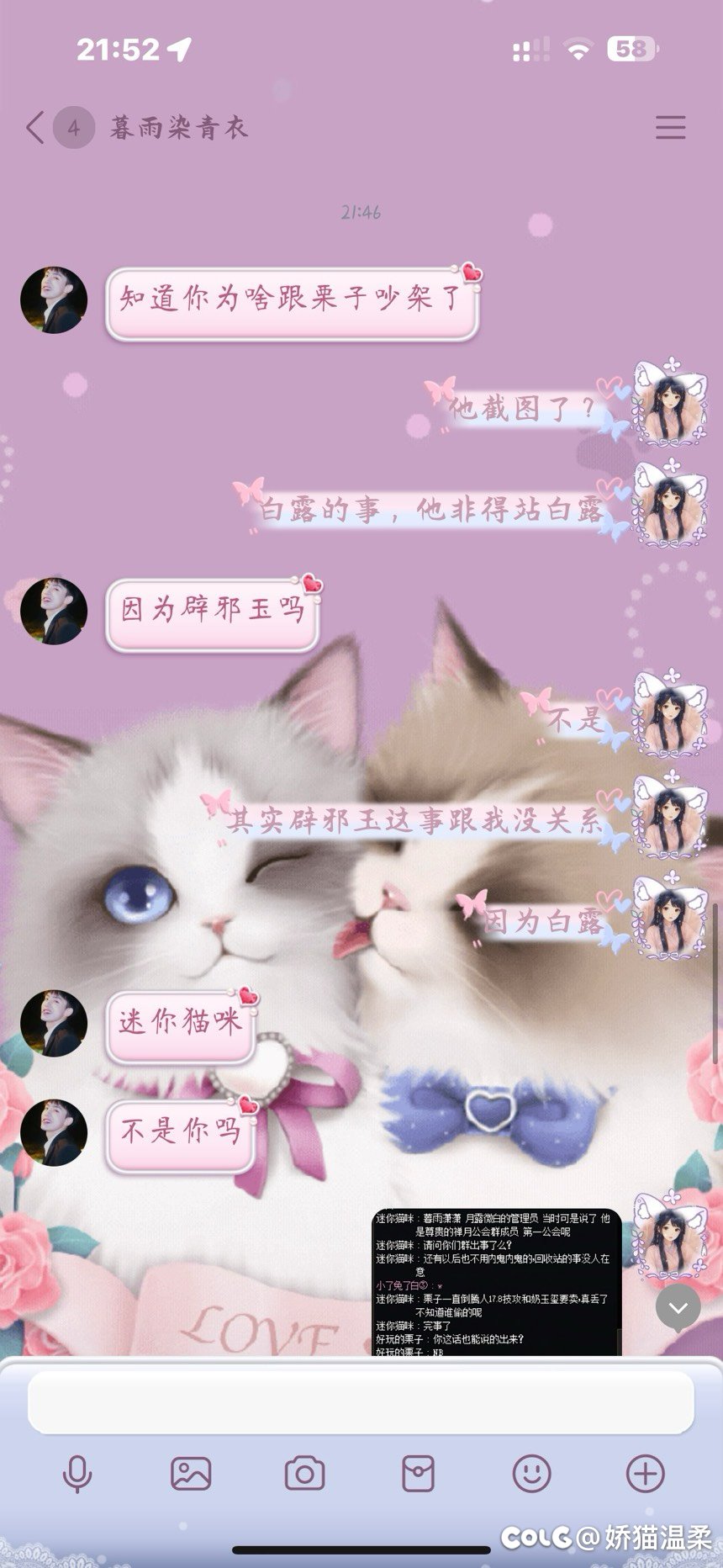Jump to the latest message using the down arrow
The height and width of the screenshot is (1568, 723).
[x=678, y=1307]
